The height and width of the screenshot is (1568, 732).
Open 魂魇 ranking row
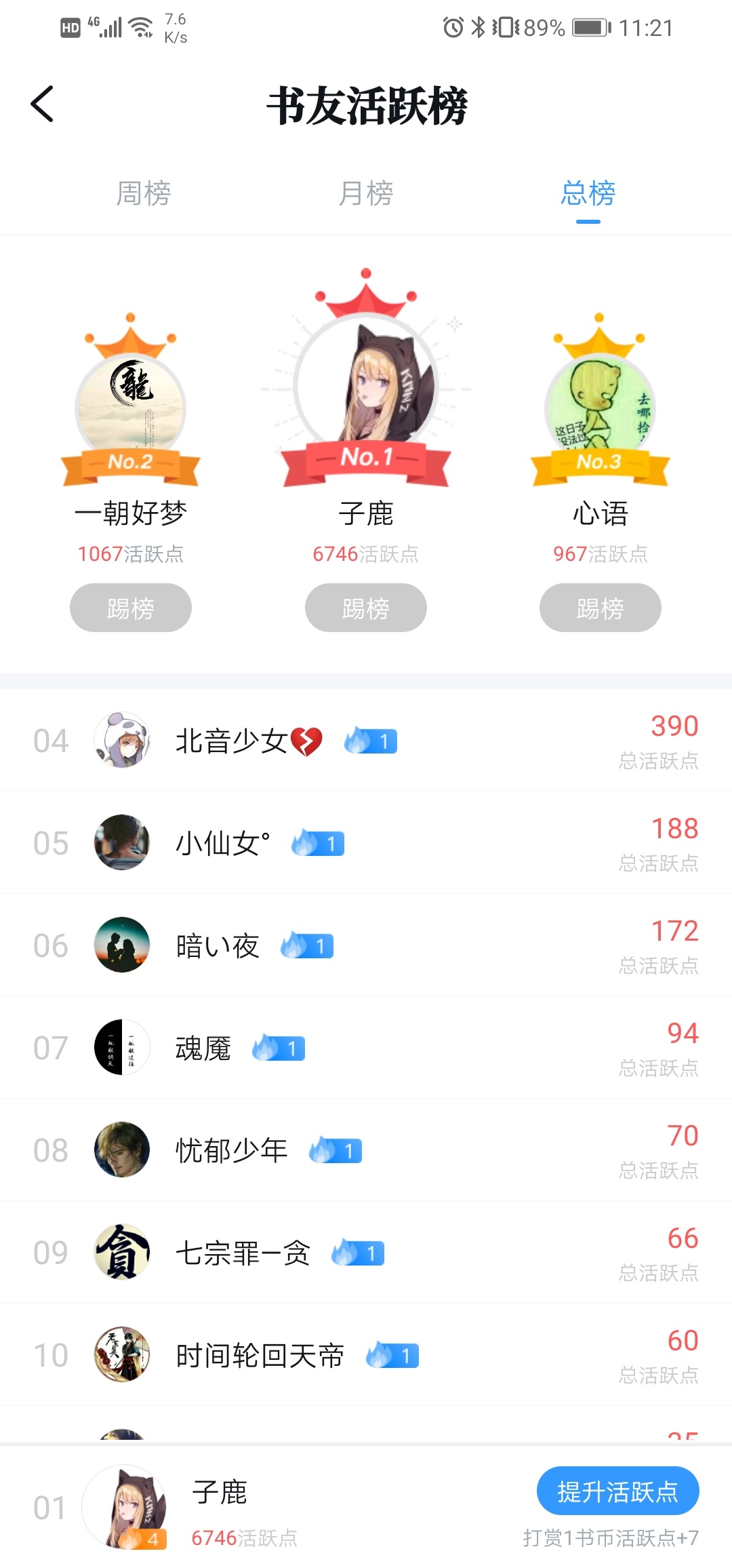pos(366,1048)
